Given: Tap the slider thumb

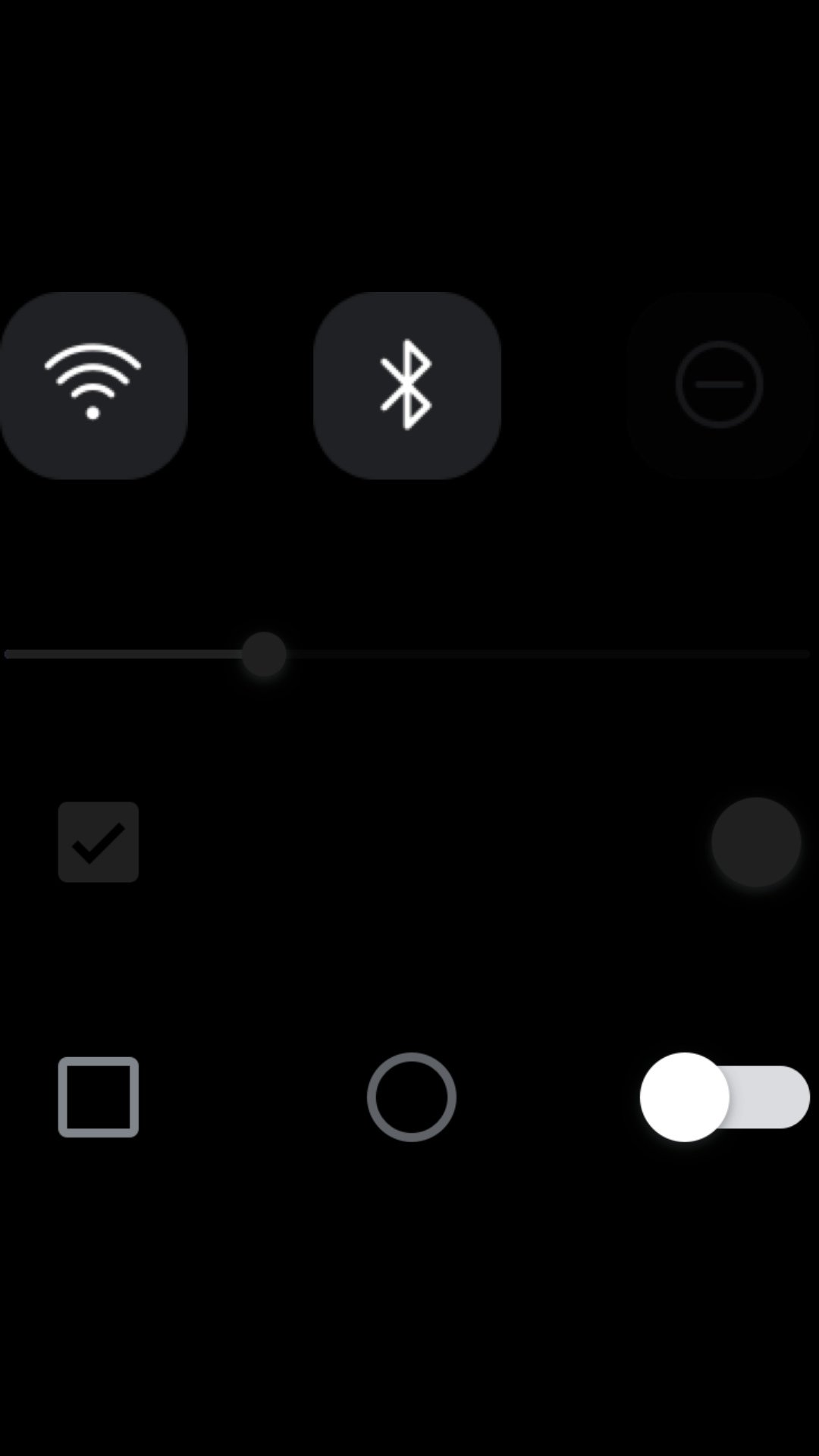Looking at the screenshot, I should (263, 654).
